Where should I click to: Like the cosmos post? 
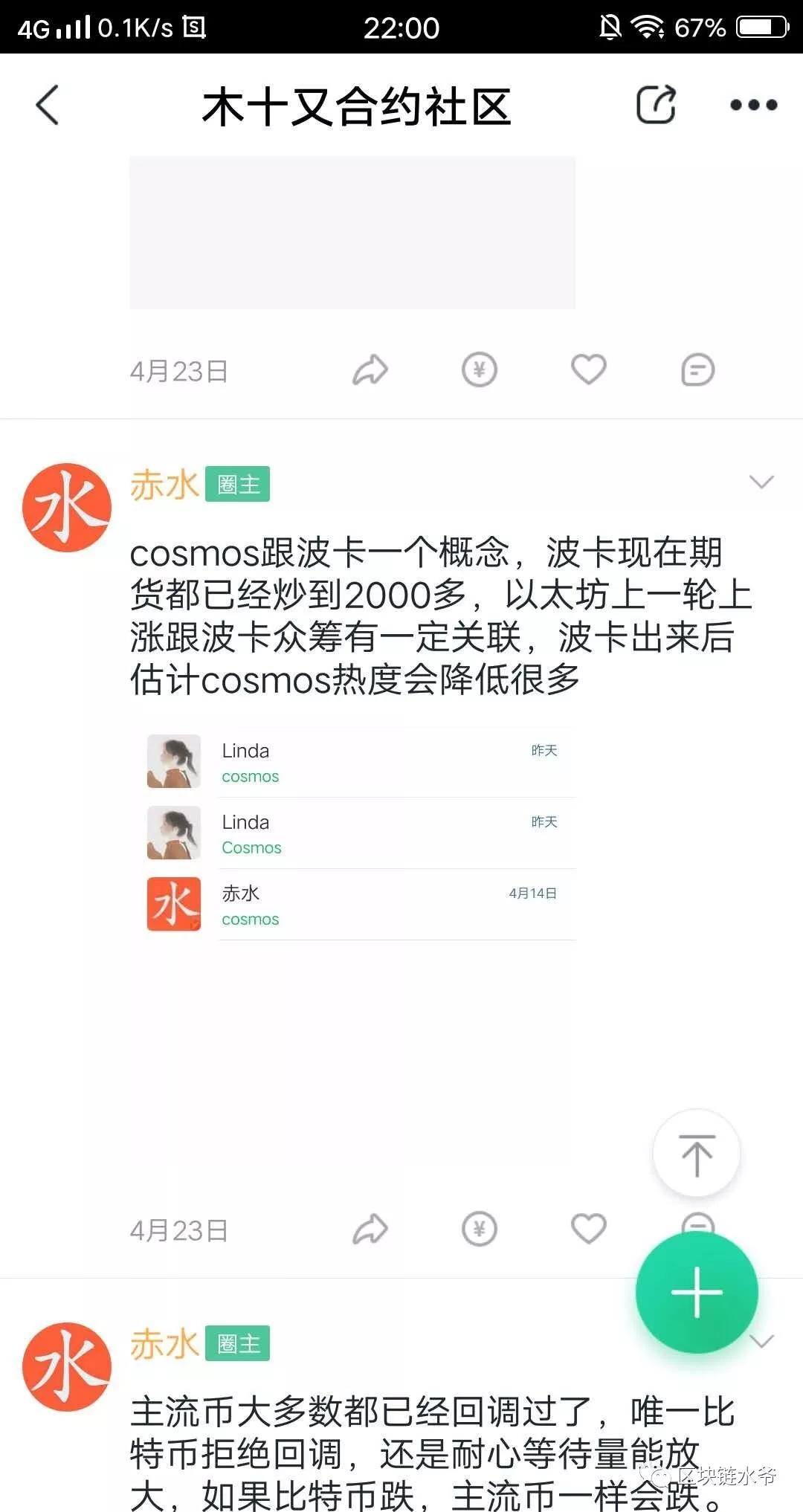588,1230
